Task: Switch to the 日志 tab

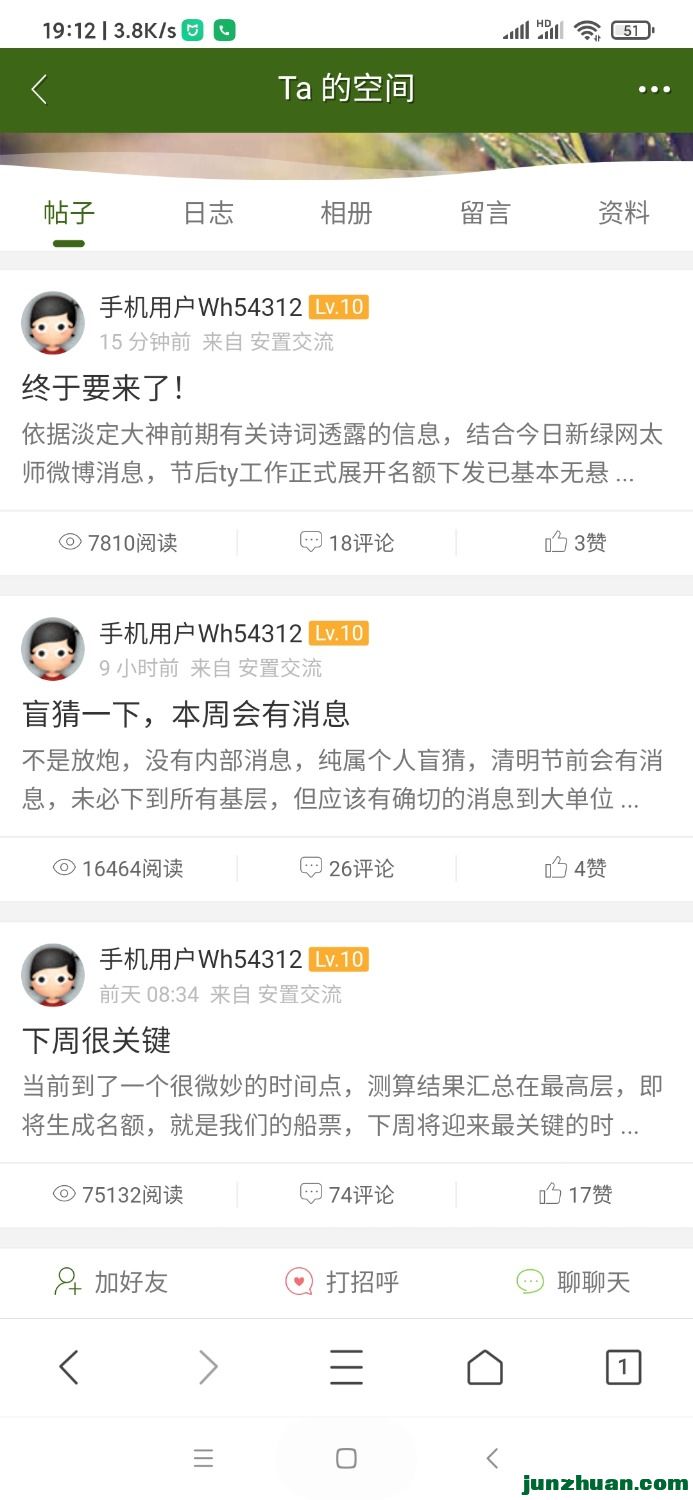Action: click(208, 213)
